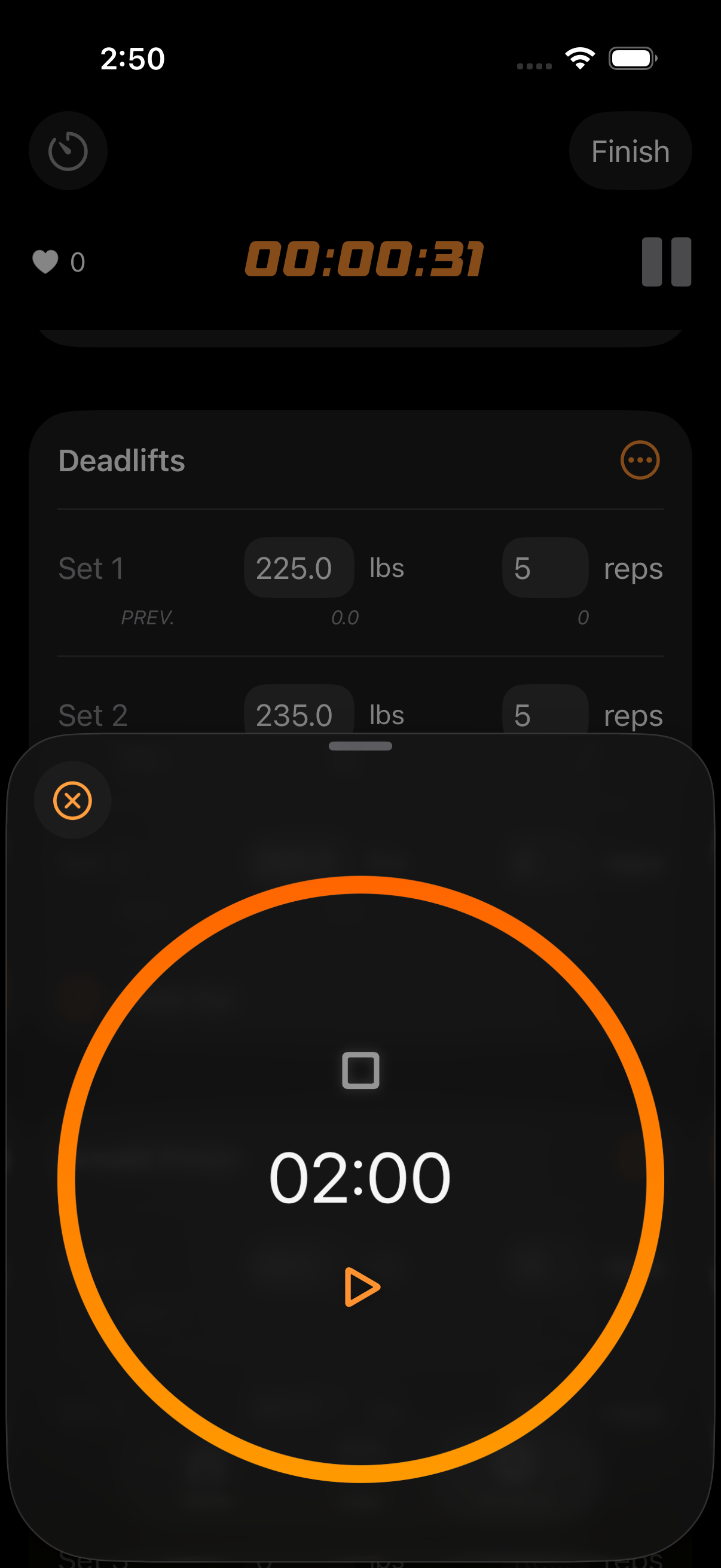Select the Deadlifts exercise title
Screen dimensions: 721x1568
click(x=122, y=461)
